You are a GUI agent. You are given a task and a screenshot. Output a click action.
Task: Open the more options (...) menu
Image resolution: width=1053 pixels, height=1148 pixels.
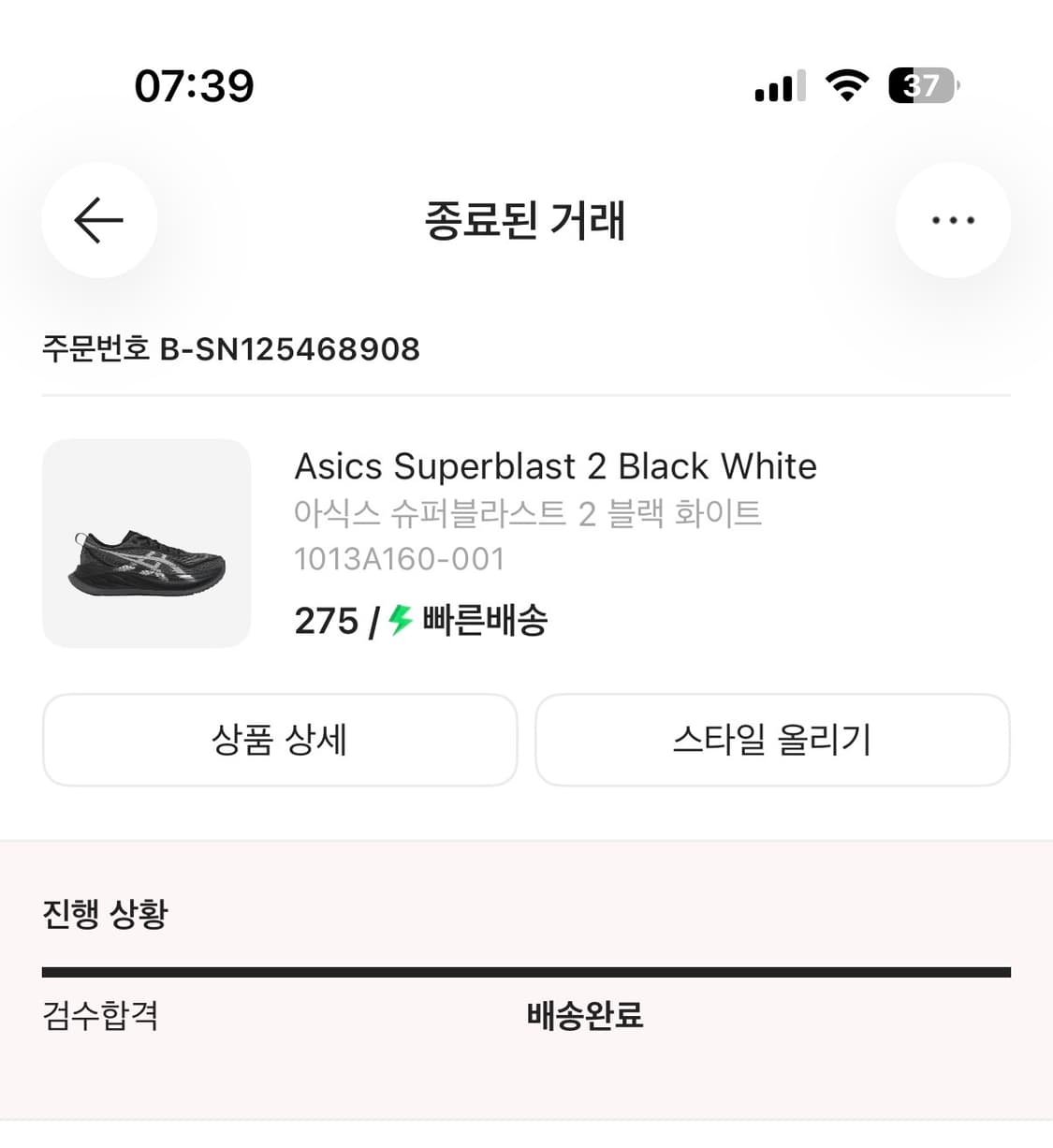tap(953, 220)
